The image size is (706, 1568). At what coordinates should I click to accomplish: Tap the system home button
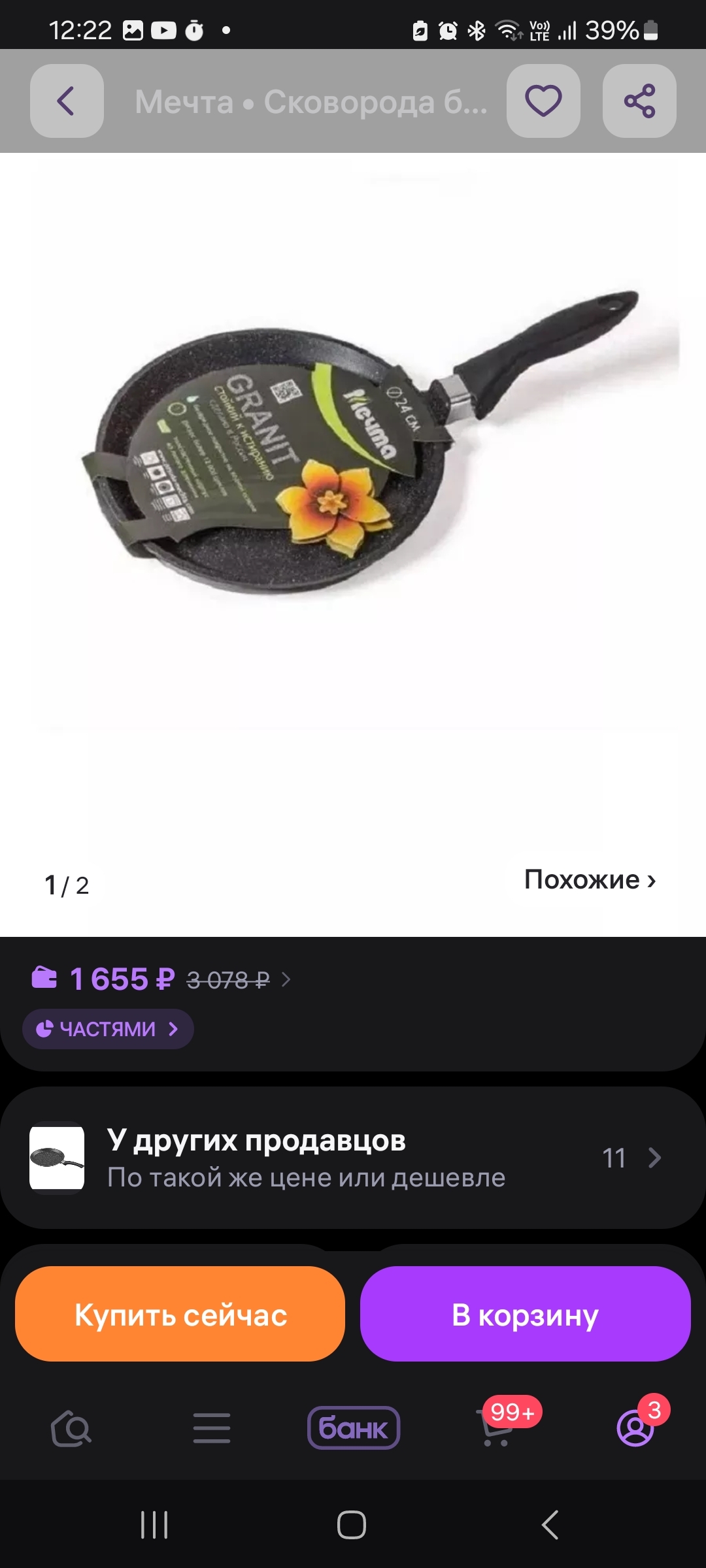(352, 1525)
